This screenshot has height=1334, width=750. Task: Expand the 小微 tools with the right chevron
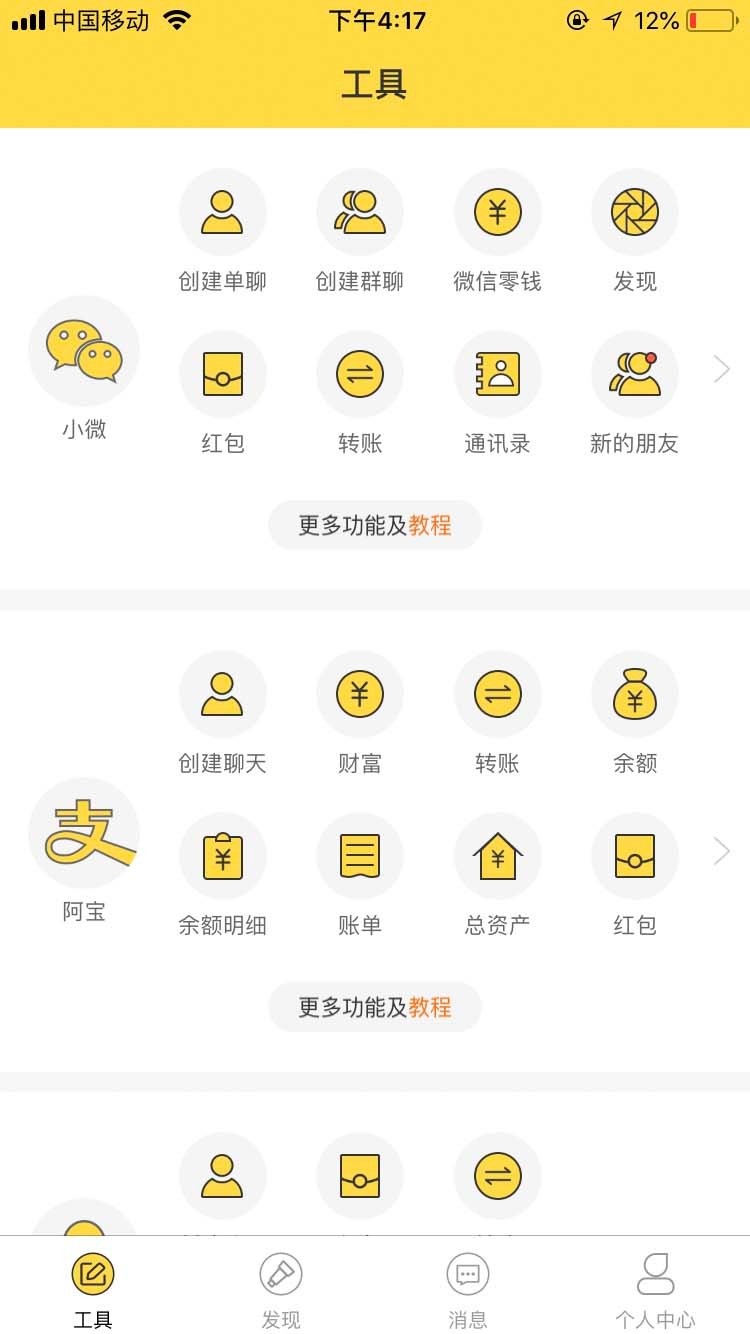click(x=722, y=370)
